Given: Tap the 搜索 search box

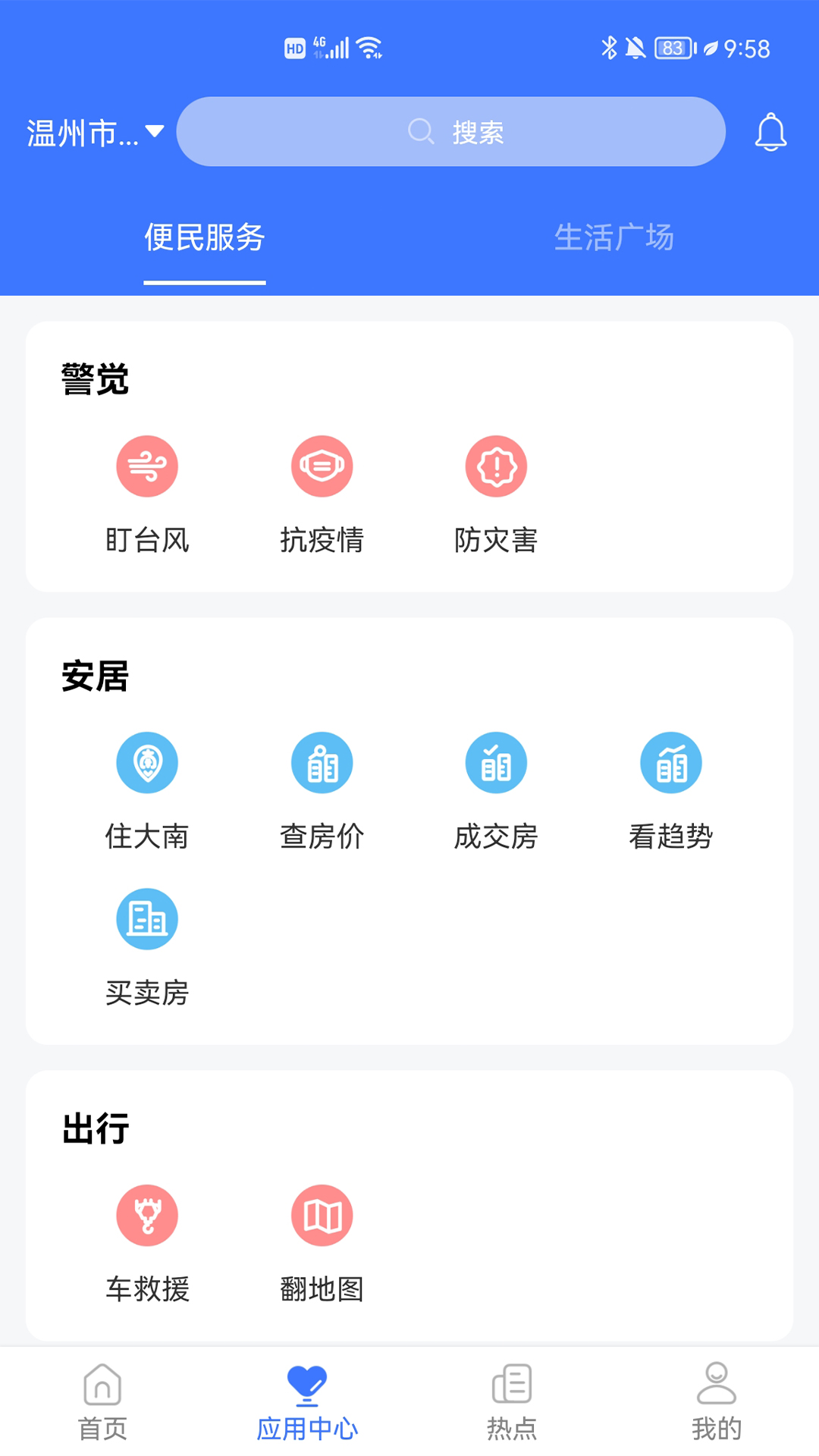Looking at the screenshot, I should (451, 131).
